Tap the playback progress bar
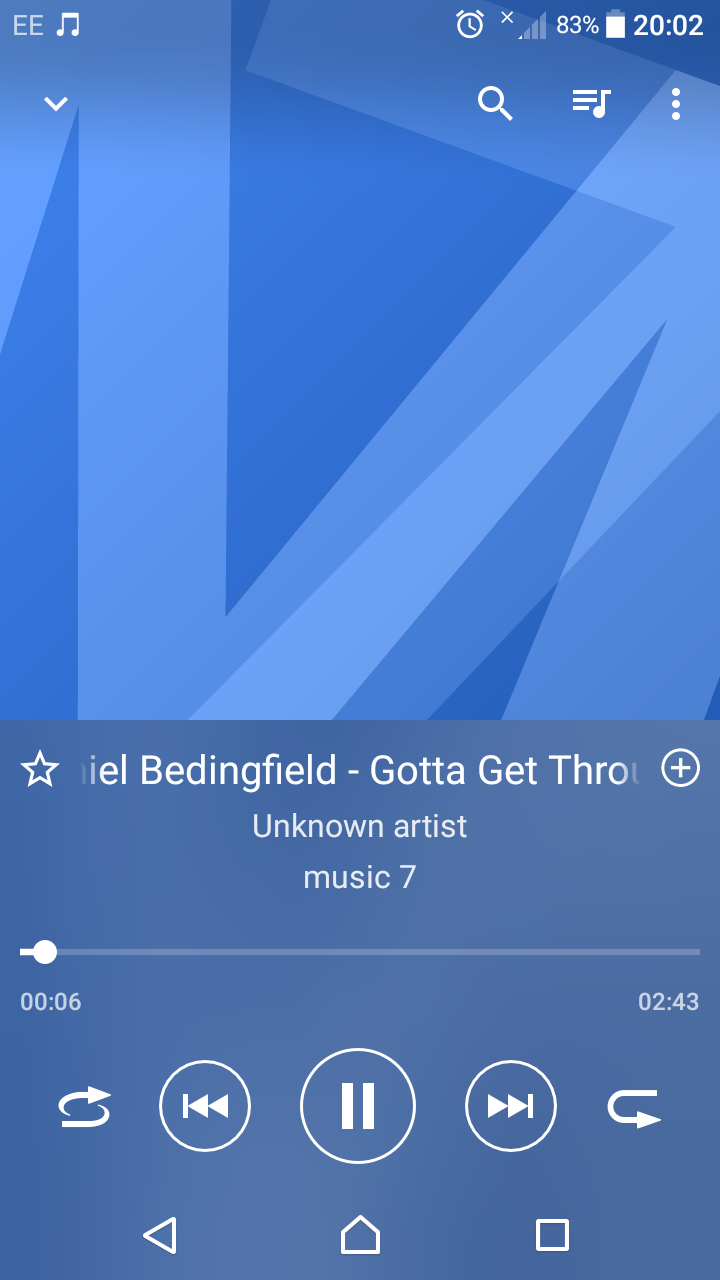720x1280 pixels. click(x=360, y=952)
